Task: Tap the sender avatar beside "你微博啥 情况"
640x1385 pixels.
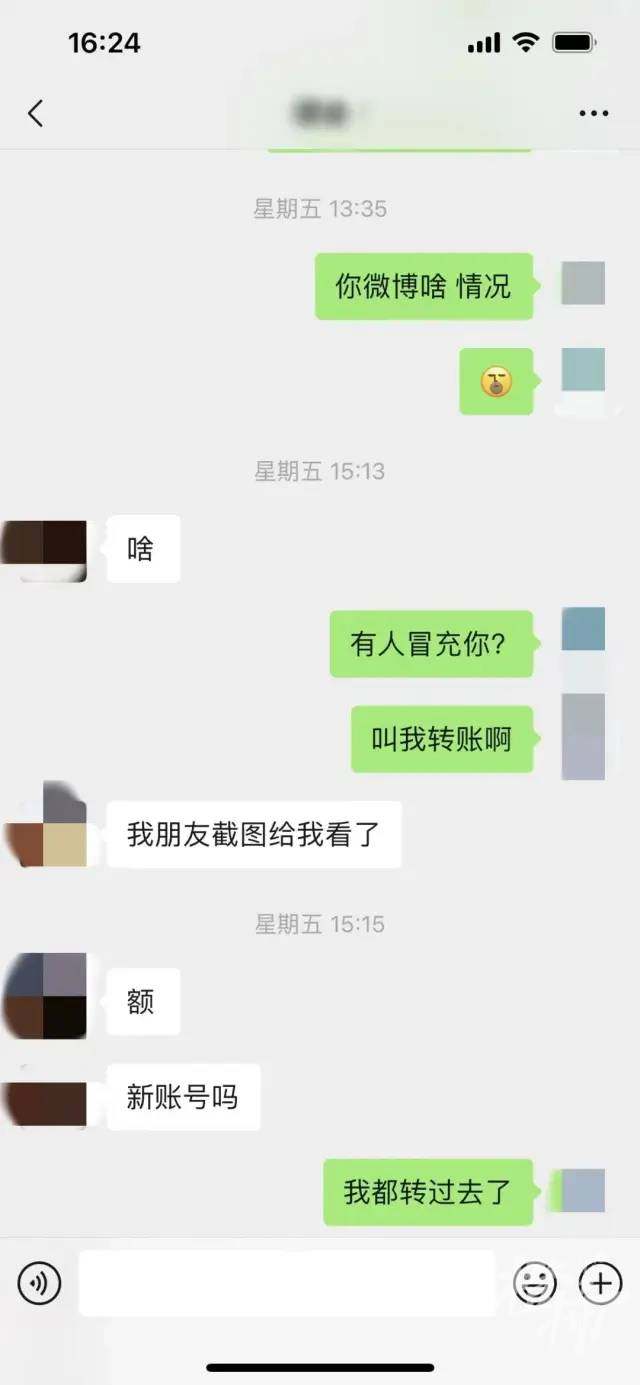Action: [582, 283]
